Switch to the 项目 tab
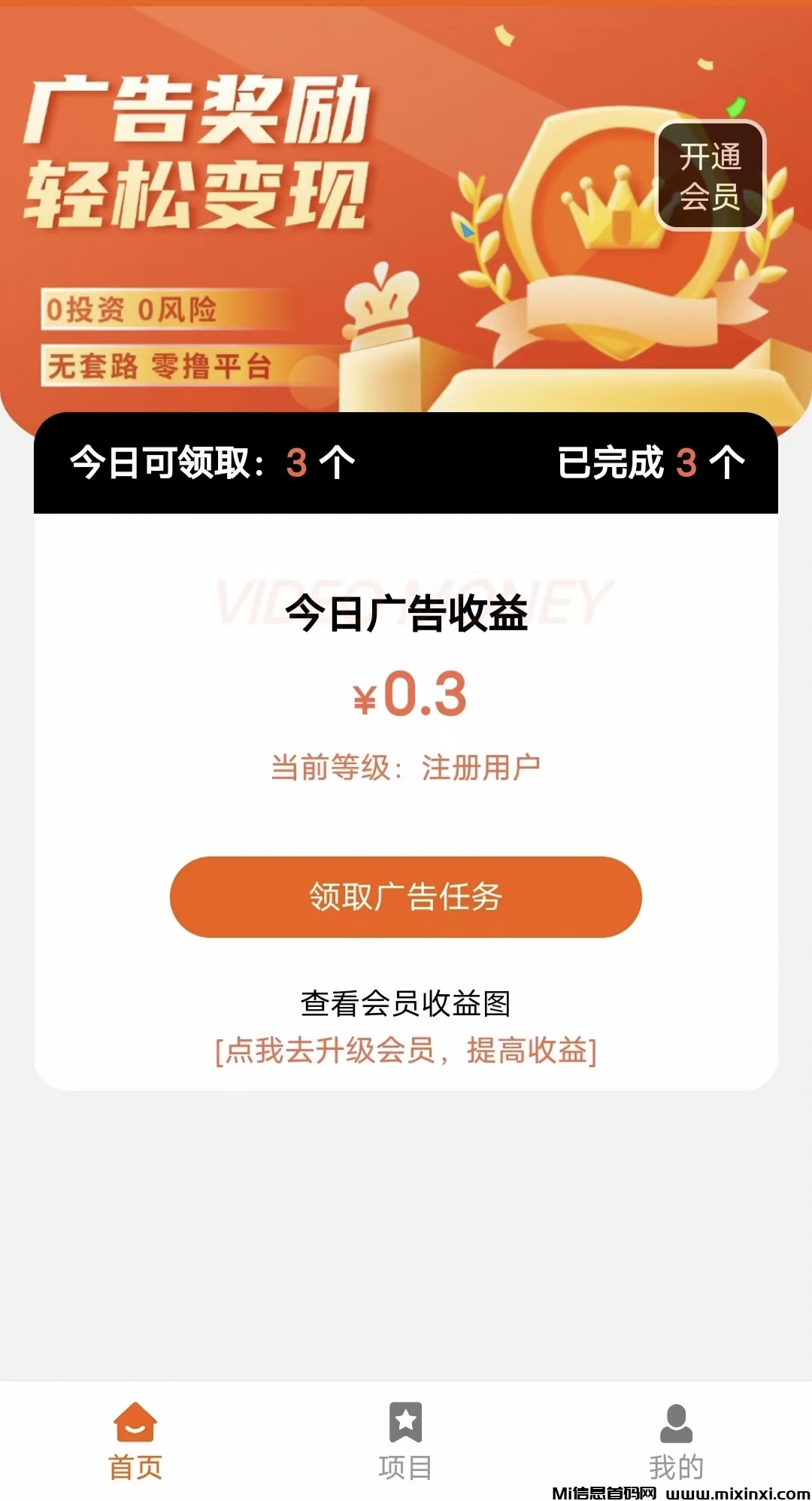This screenshot has height=1501, width=812. pos(405,1441)
